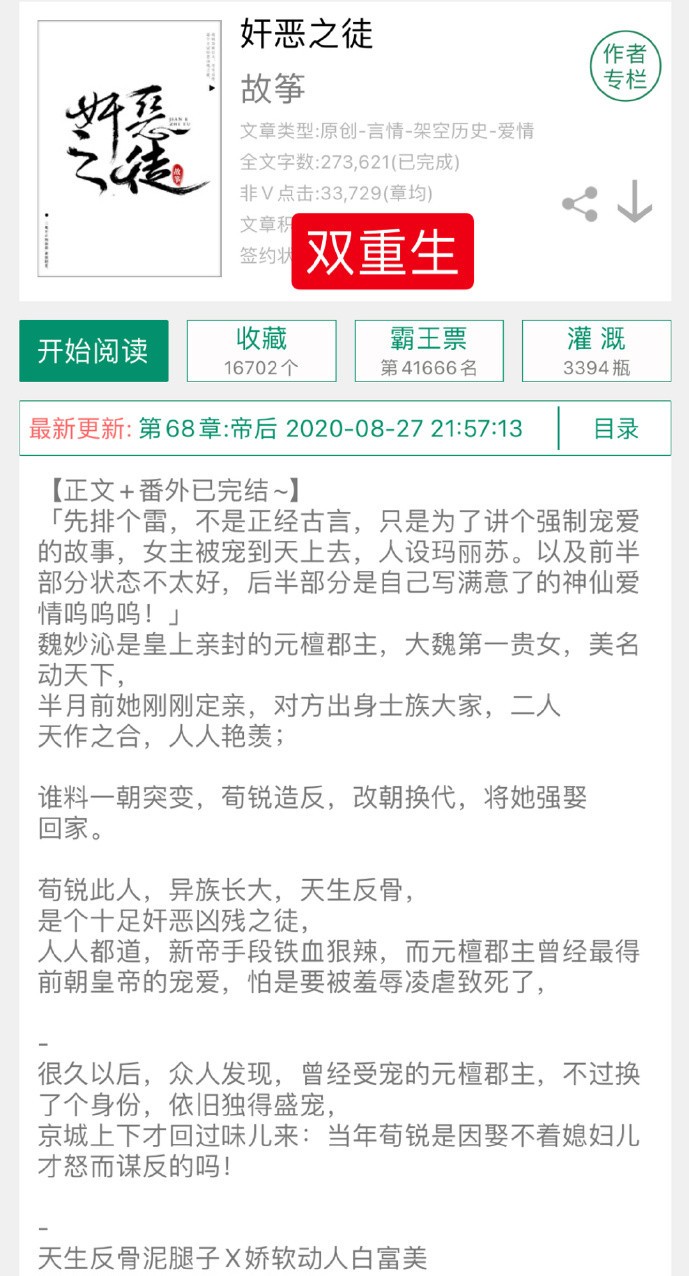
Task: Add the novel to 收藏 favorites
Action: 261,351
